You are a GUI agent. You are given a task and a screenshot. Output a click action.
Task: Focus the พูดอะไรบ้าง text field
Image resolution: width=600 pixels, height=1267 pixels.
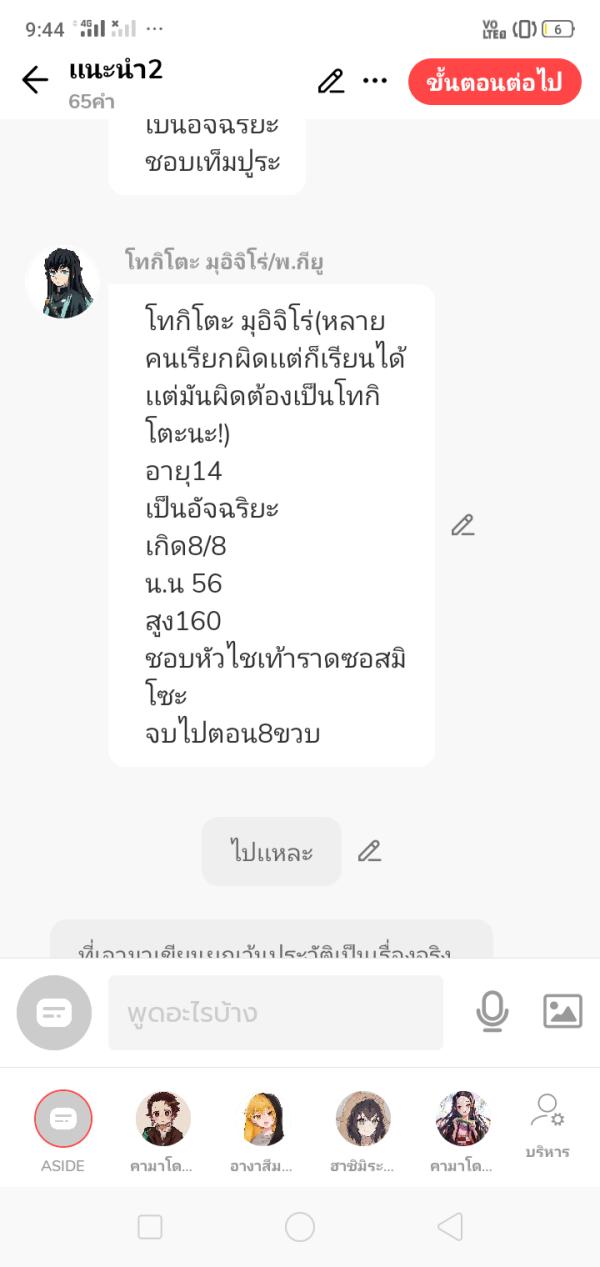(275, 1013)
